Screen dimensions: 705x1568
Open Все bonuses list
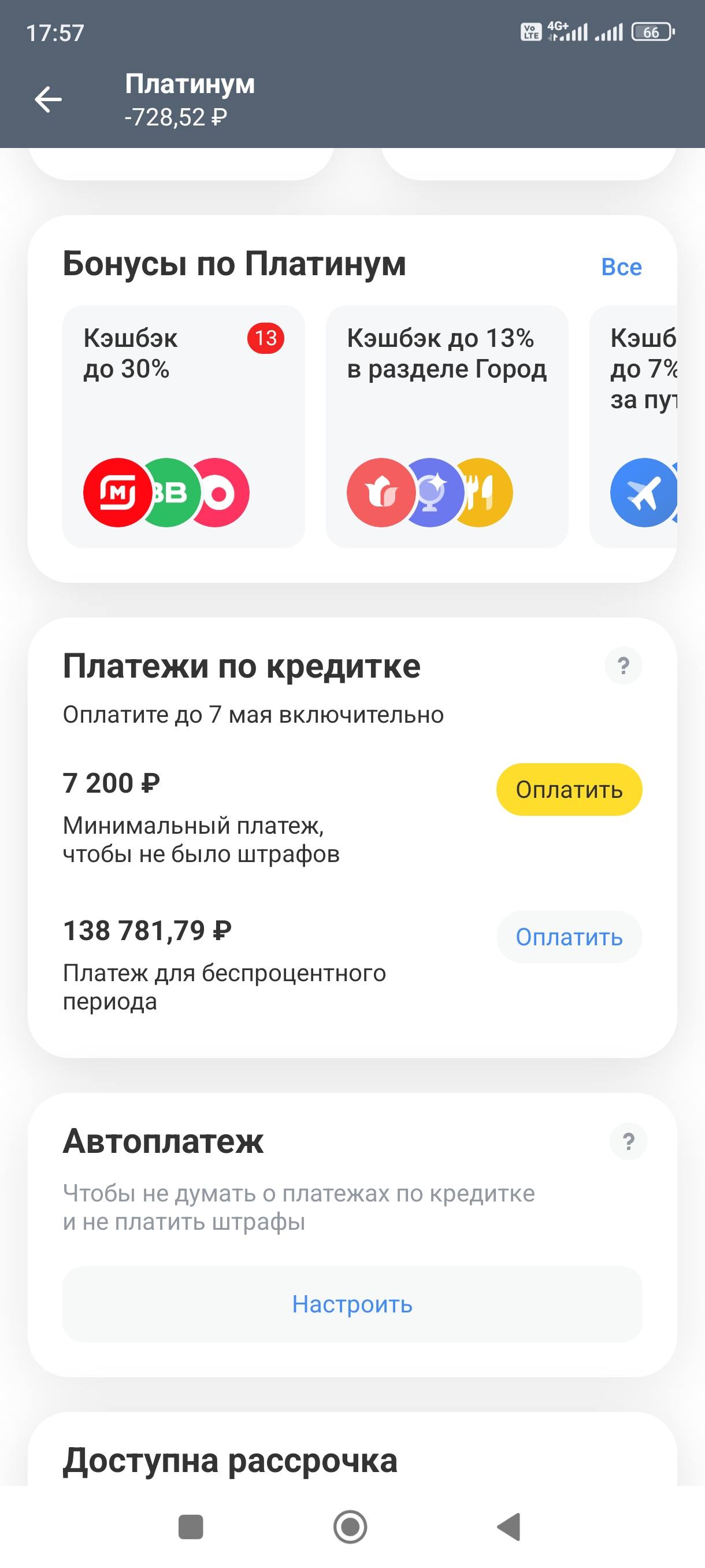pyautogui.click(x=621, y=267)
